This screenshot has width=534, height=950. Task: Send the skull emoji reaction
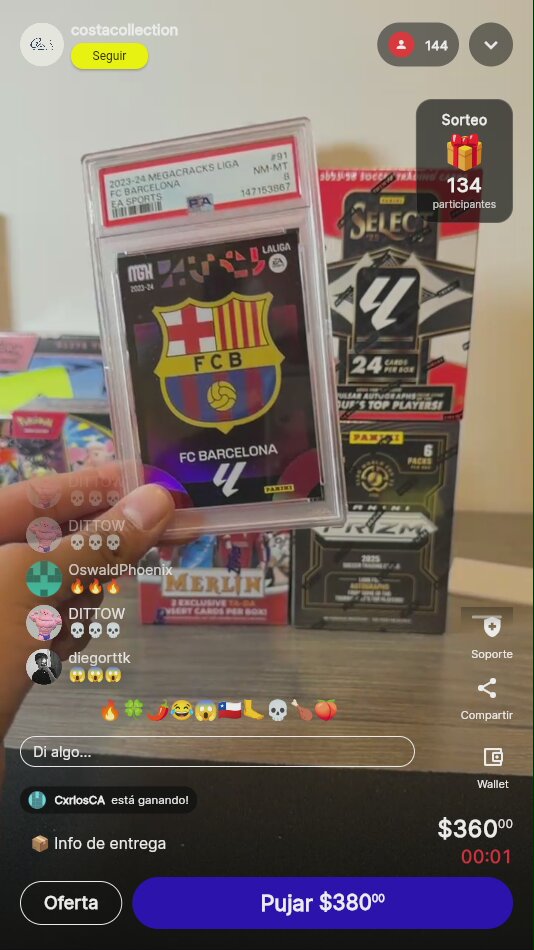(278, 710)
